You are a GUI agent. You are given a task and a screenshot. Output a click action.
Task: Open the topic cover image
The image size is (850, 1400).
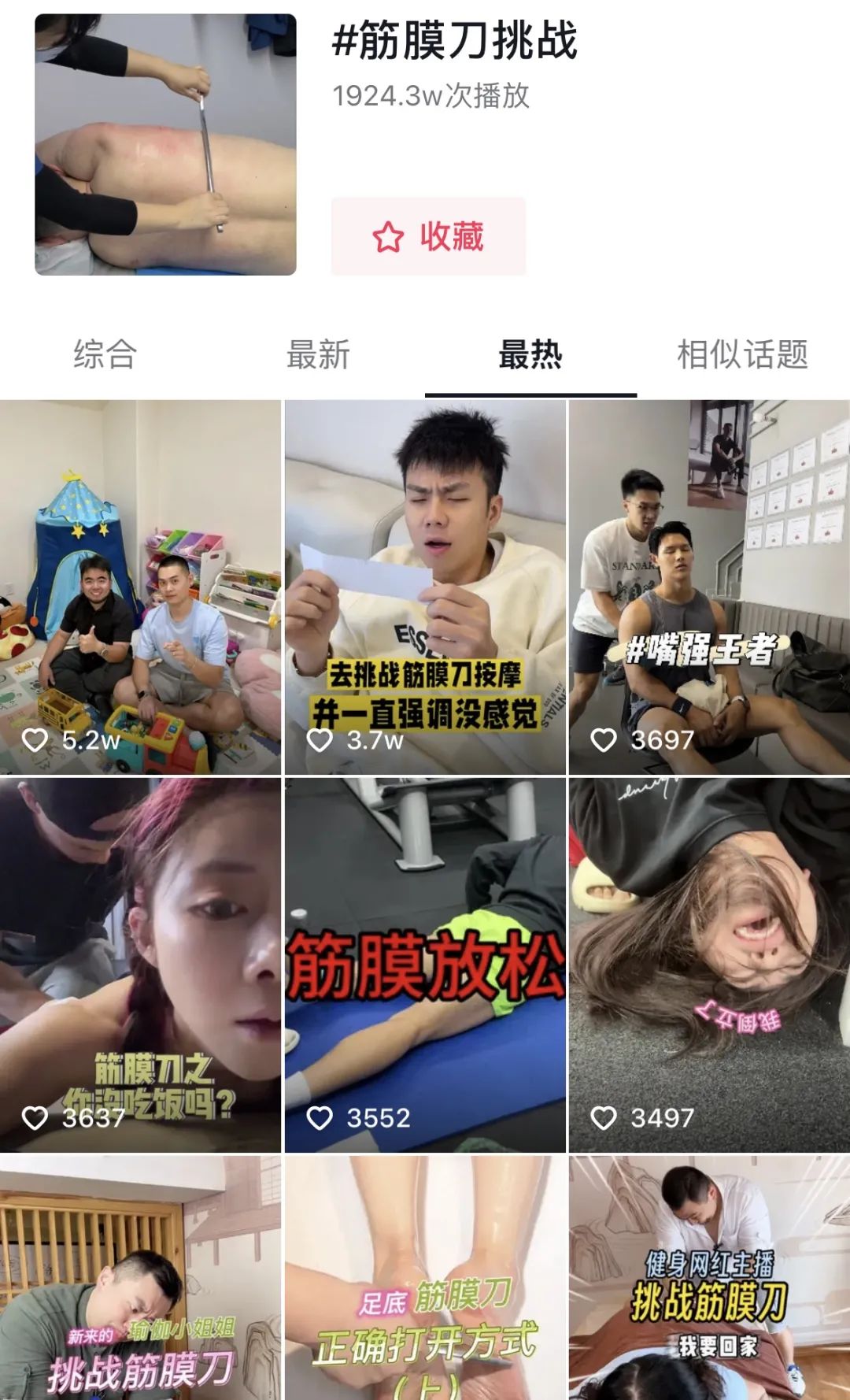tap(165, 144)
